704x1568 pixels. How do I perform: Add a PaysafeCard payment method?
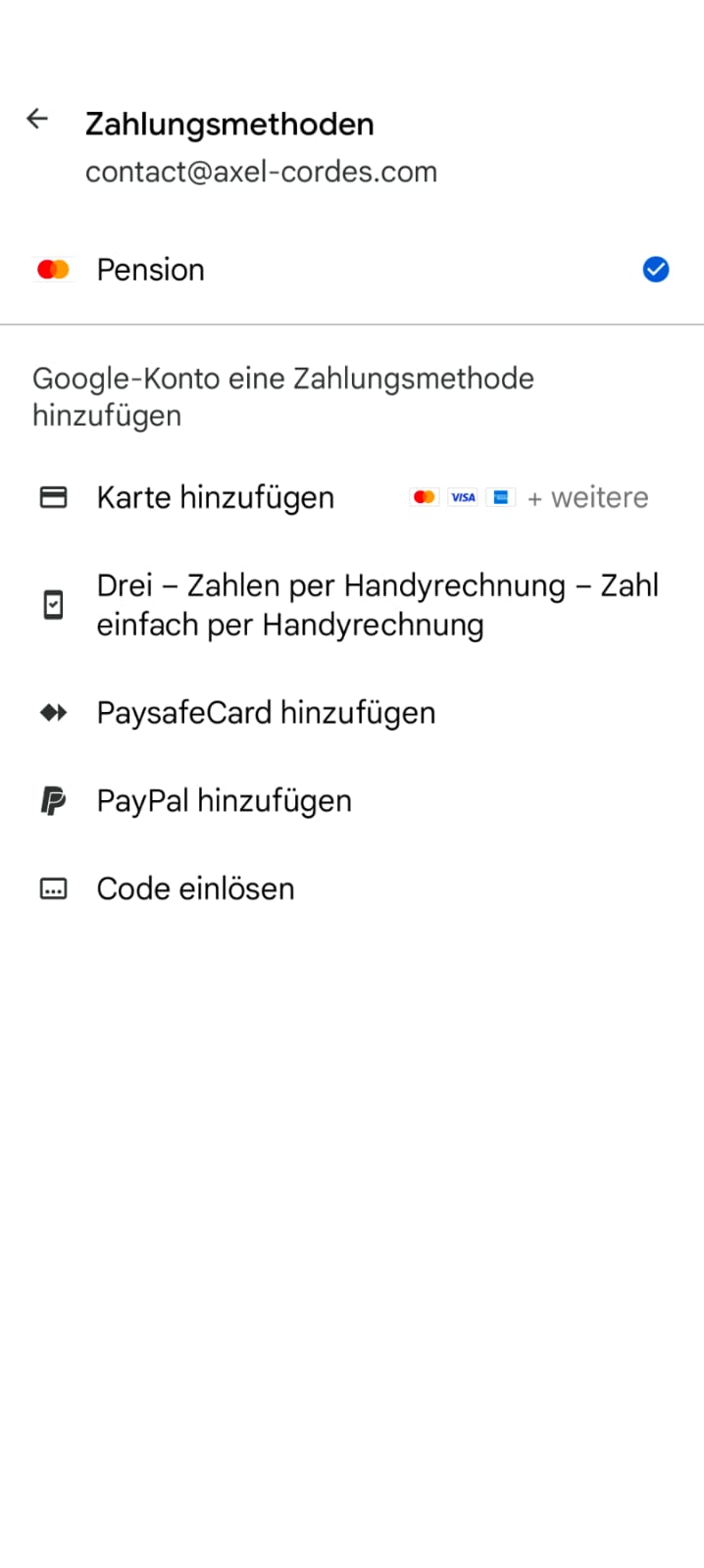click(266, 713)
